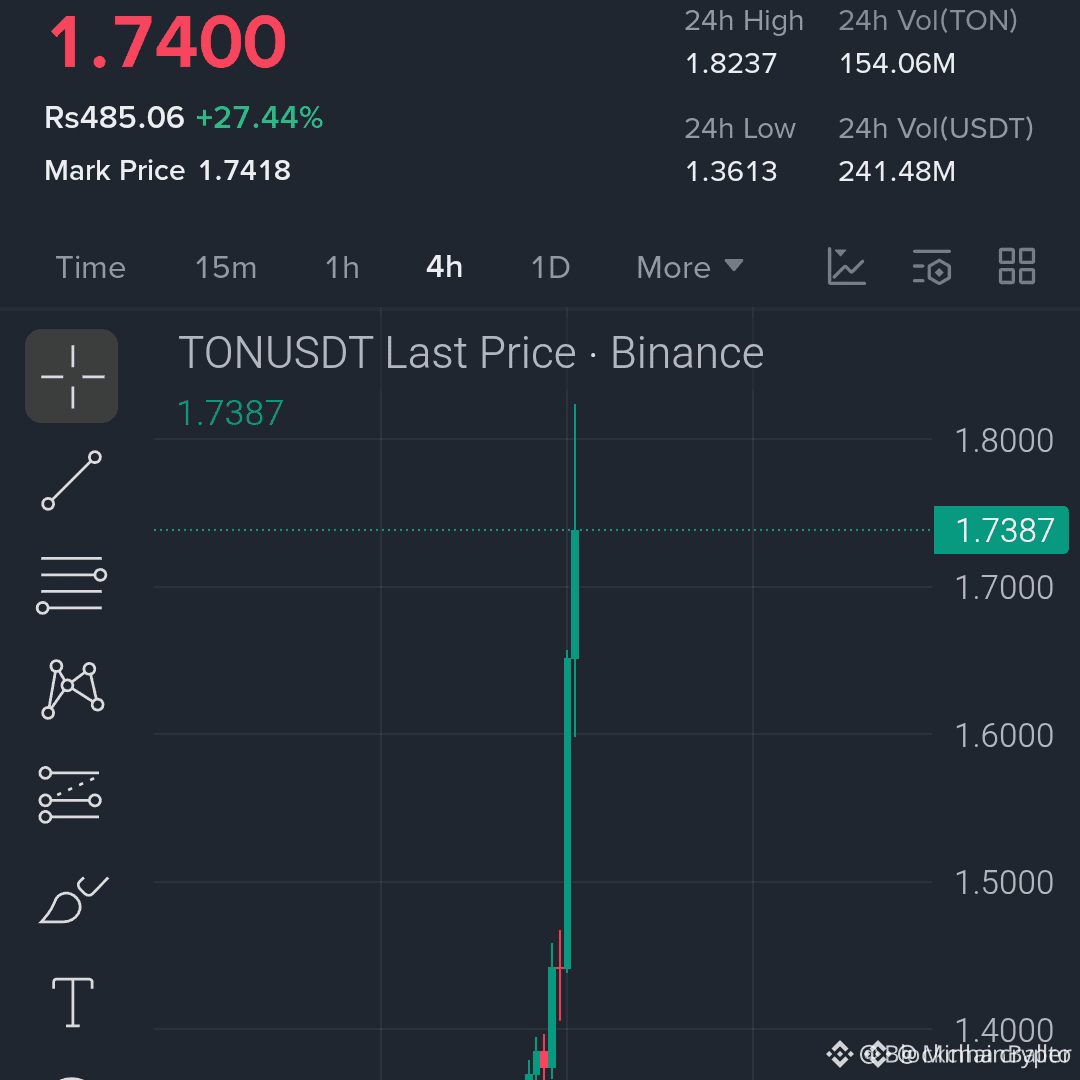The width and height of the screenshot is (1080, 1080).
Task: Expand the More intervals dropdown
Action: 689,267
